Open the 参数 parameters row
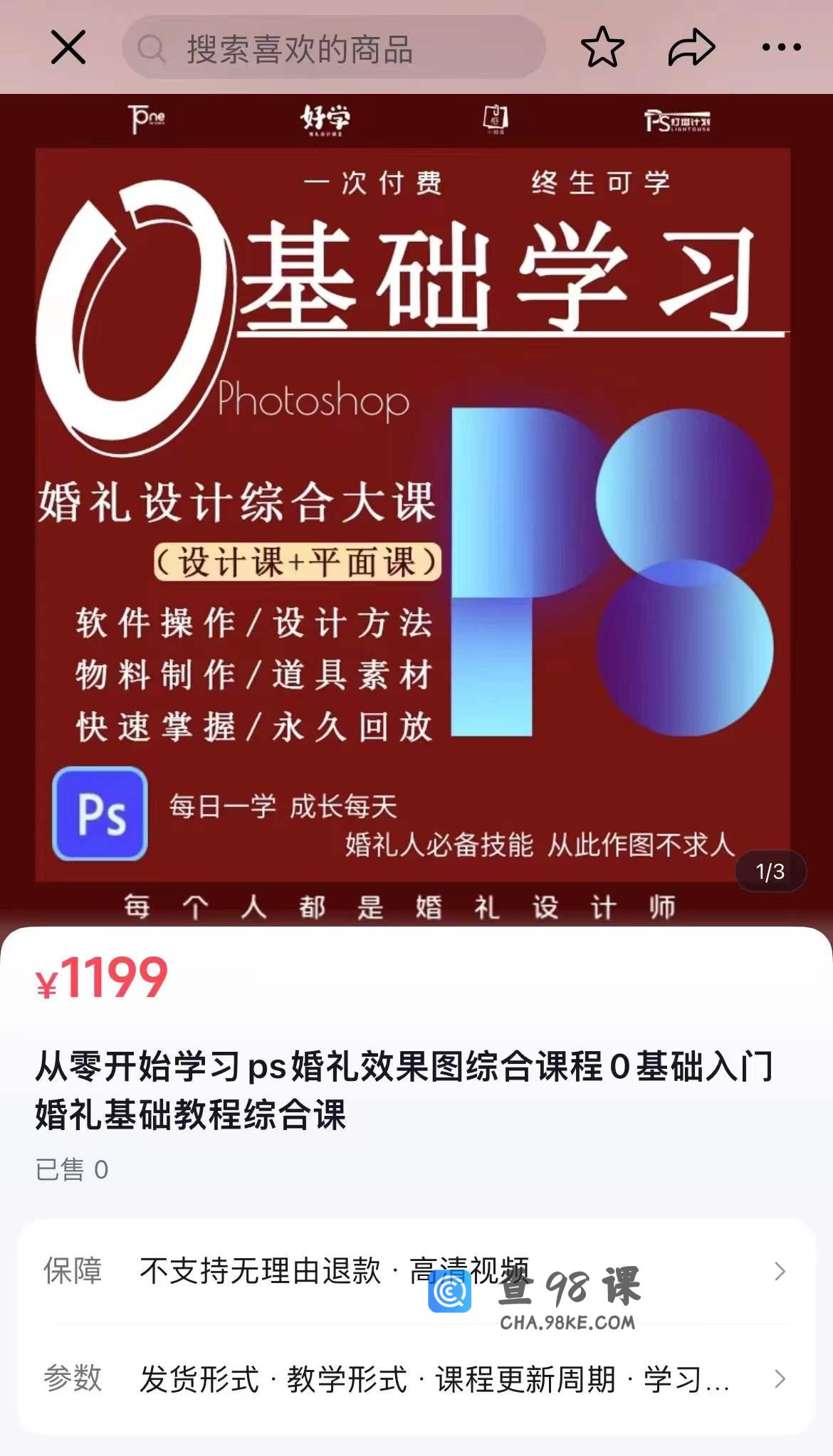Viewport: 833px width, 1456px height. point(416,1379)
